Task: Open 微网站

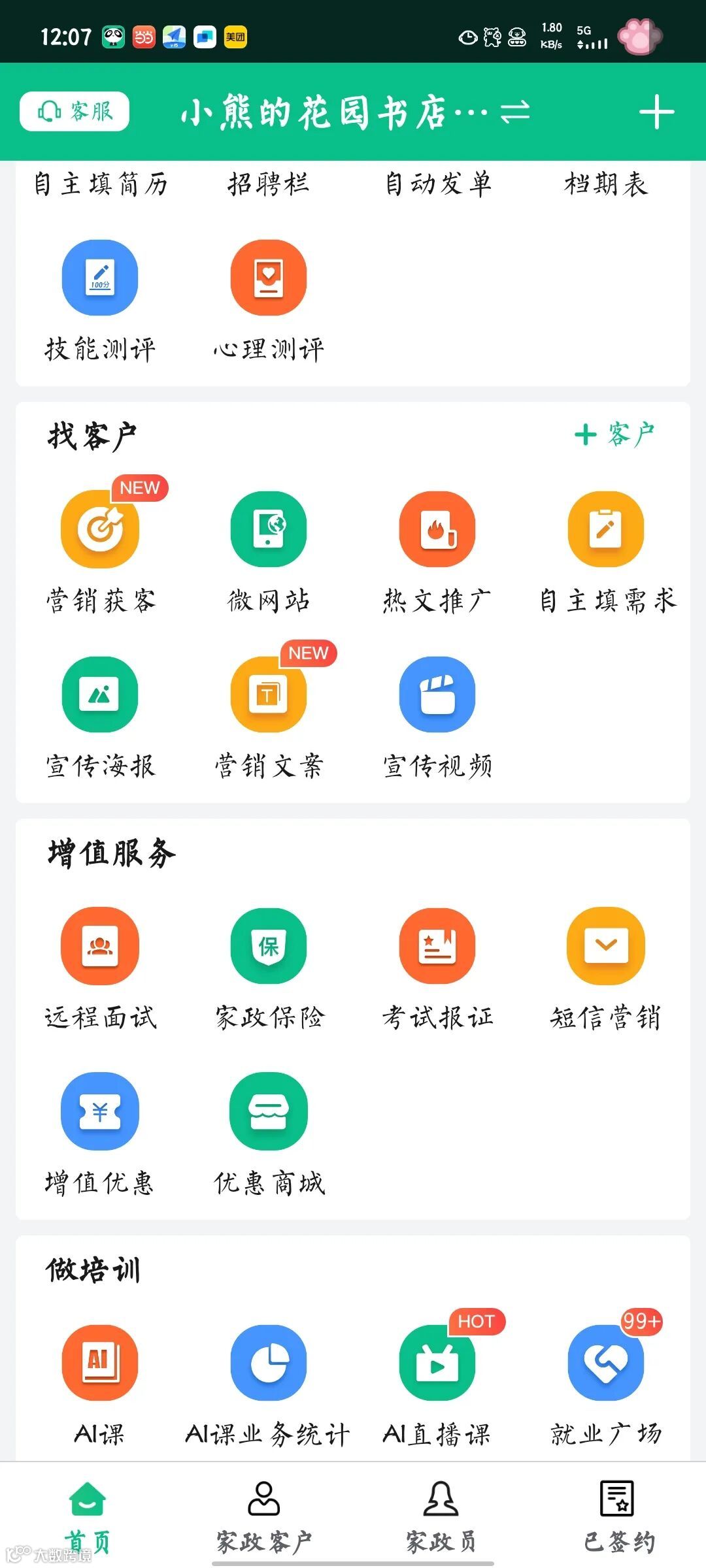Action: point(268,529)
